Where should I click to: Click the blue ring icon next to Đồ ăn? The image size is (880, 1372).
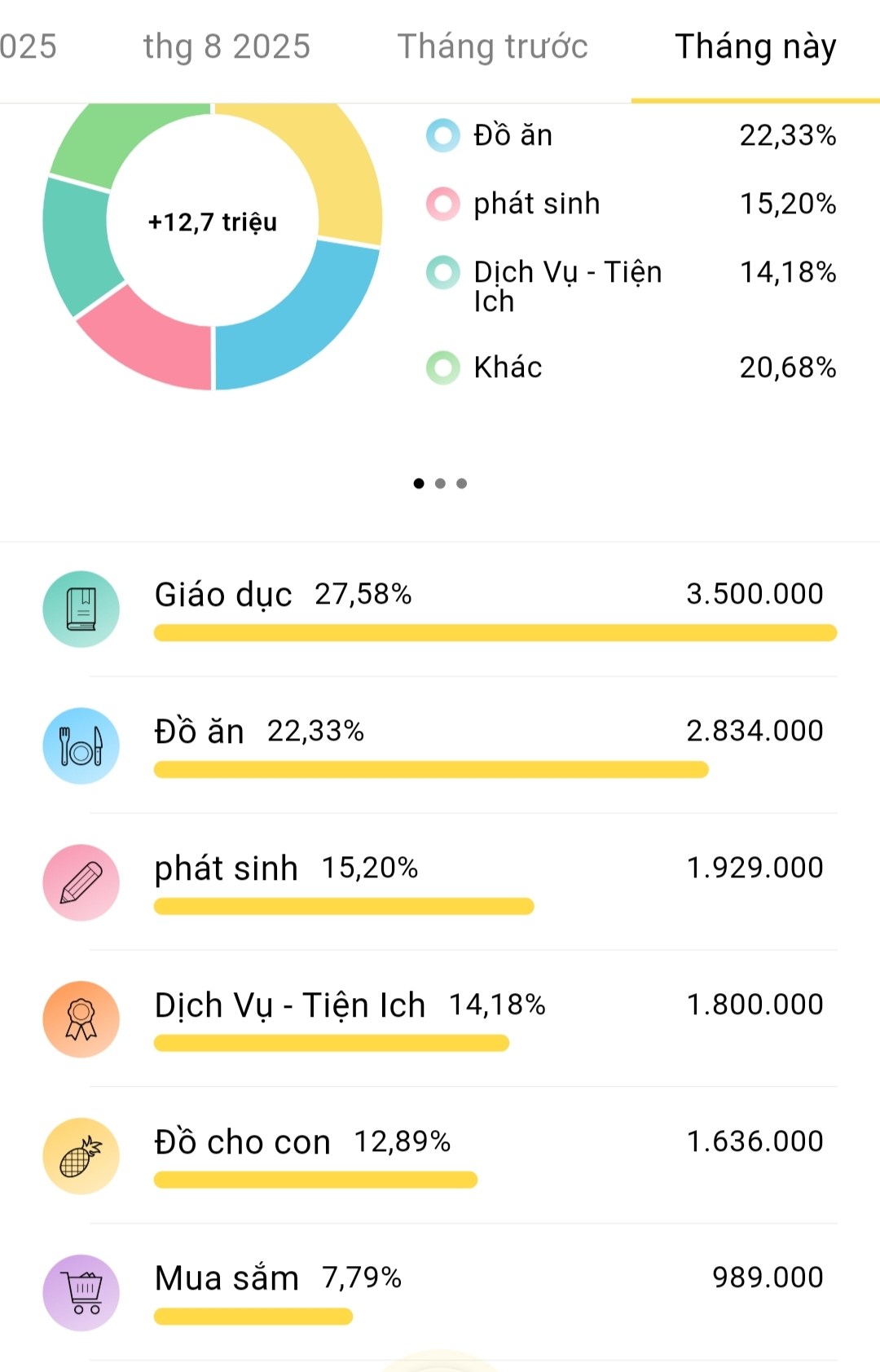442,135
